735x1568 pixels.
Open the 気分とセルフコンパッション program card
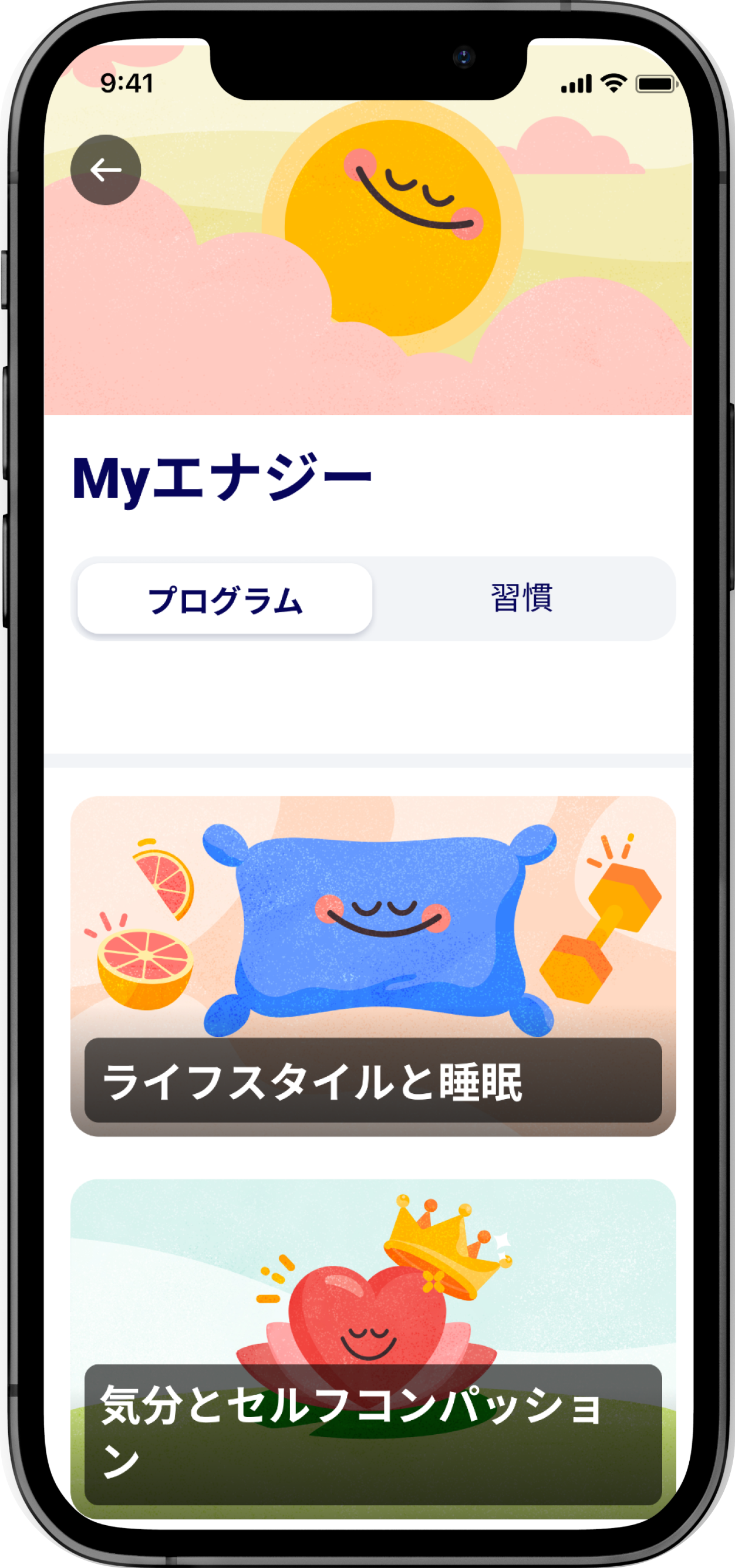pyautogui.click(x=373, y=1348)
